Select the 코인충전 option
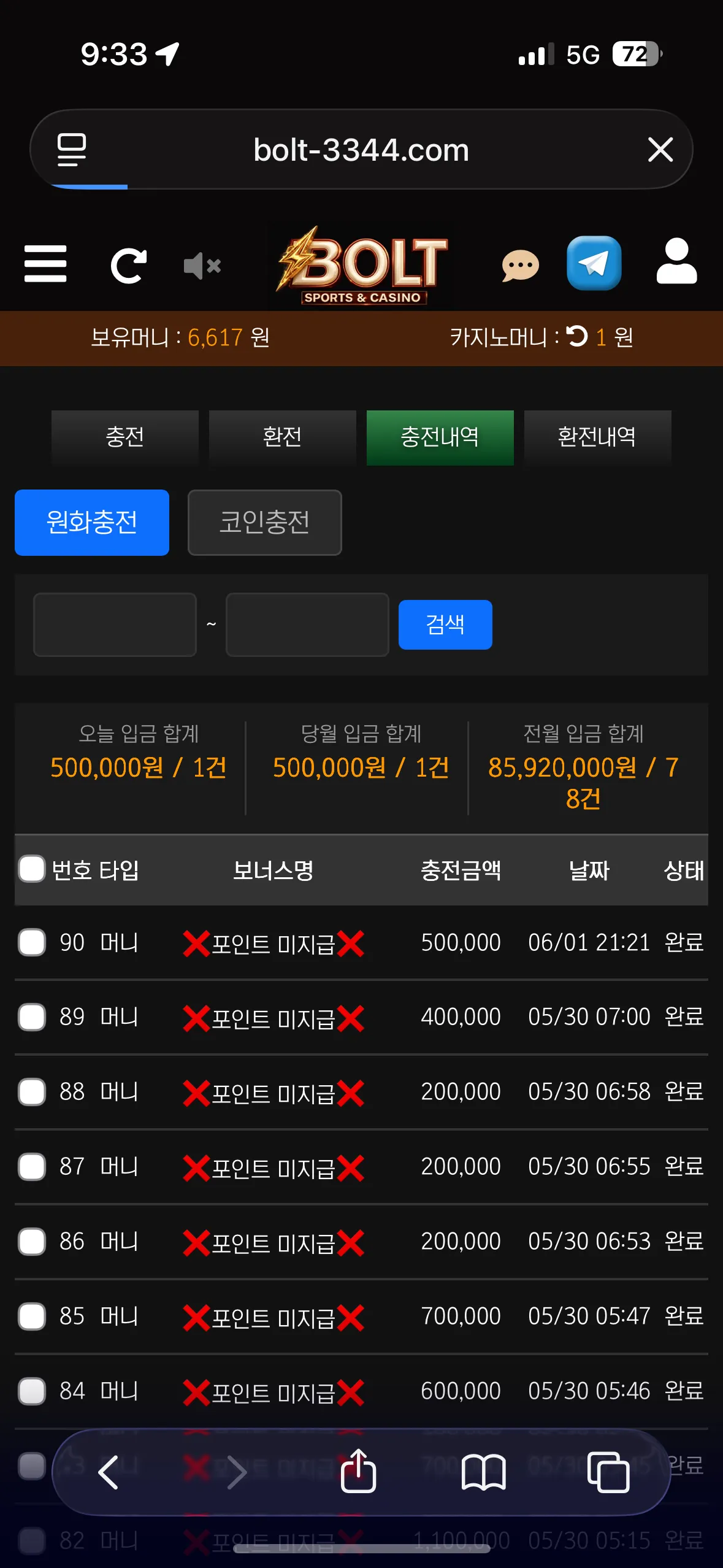Viewport: 723px width, 1568px height. pyautogui.click(x=265, y=523)
